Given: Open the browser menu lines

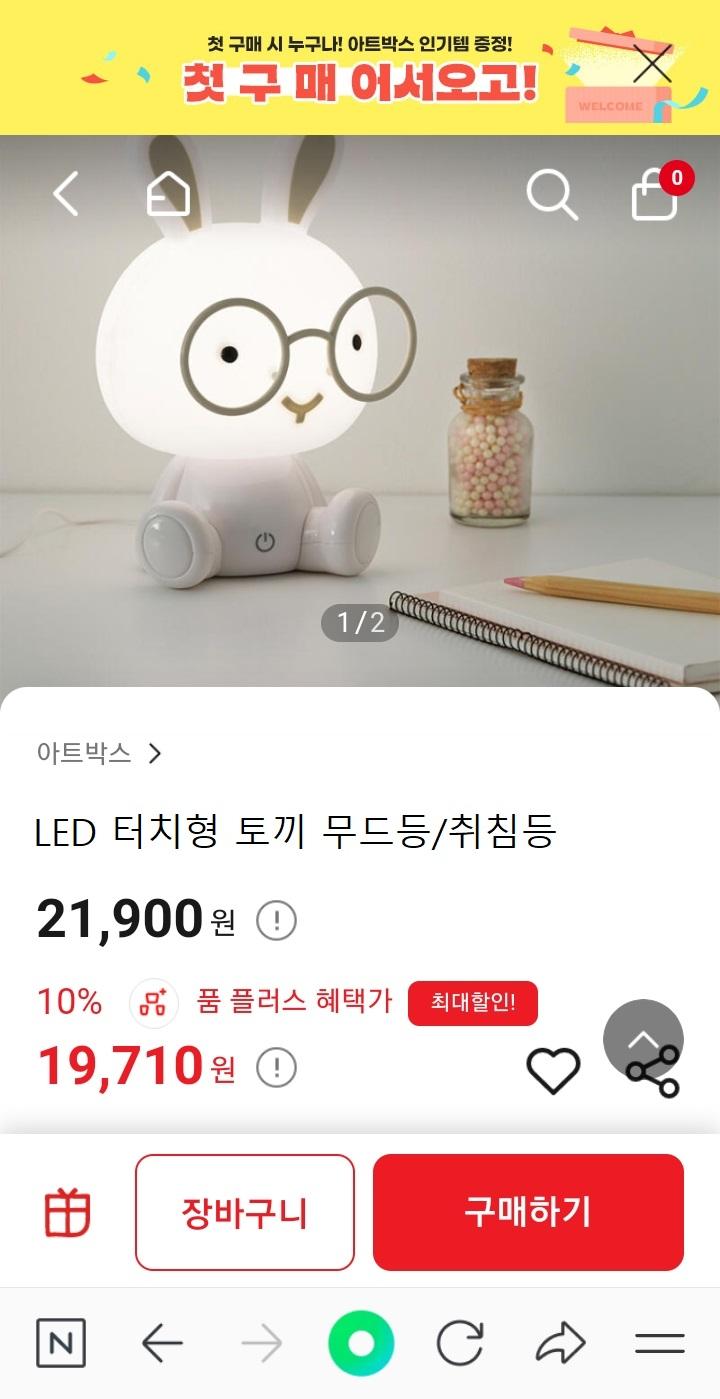Looking at the screenshot, I should pyautogui.click(x=659, y=1343).
